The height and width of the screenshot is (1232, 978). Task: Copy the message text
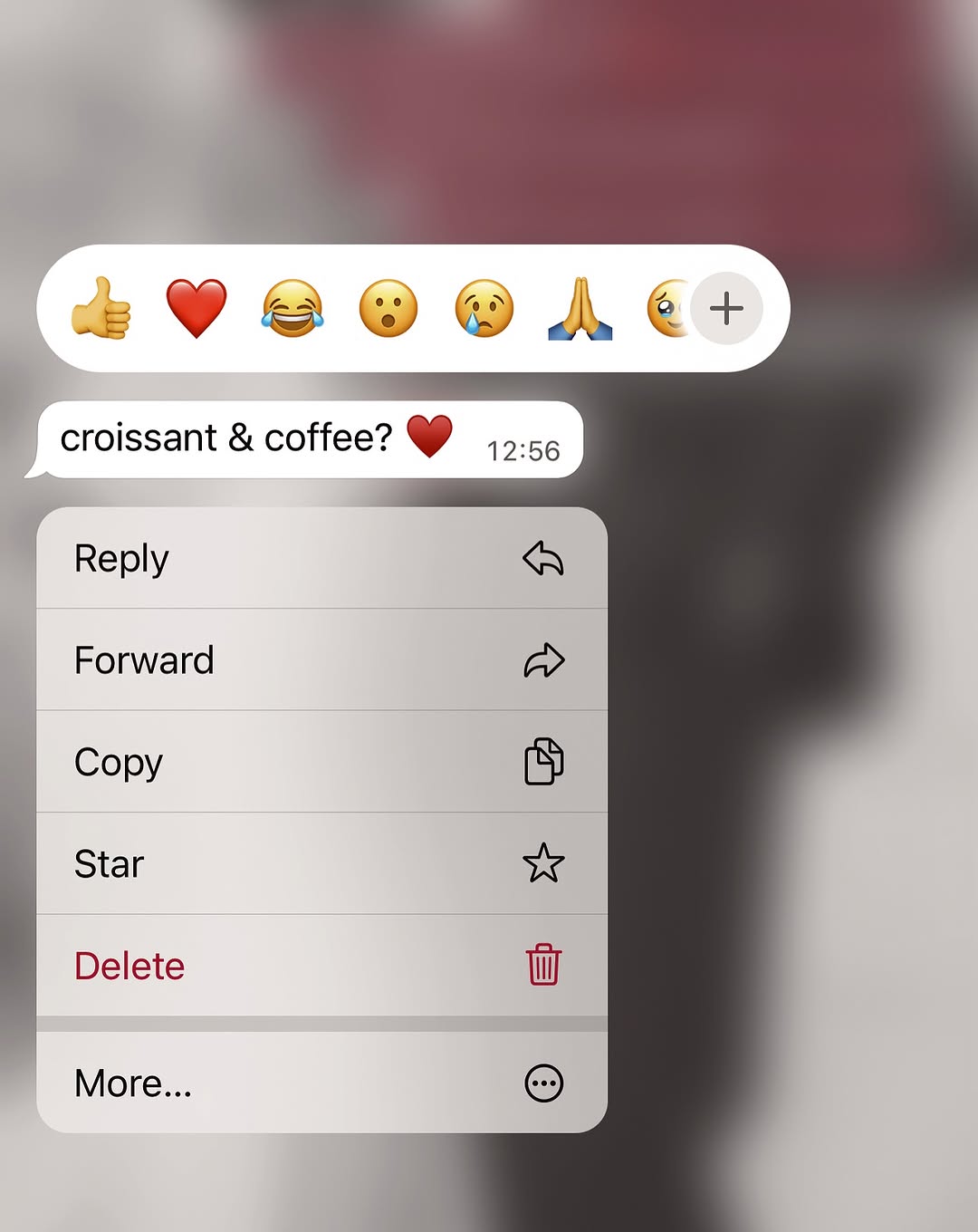pos(321,762)
